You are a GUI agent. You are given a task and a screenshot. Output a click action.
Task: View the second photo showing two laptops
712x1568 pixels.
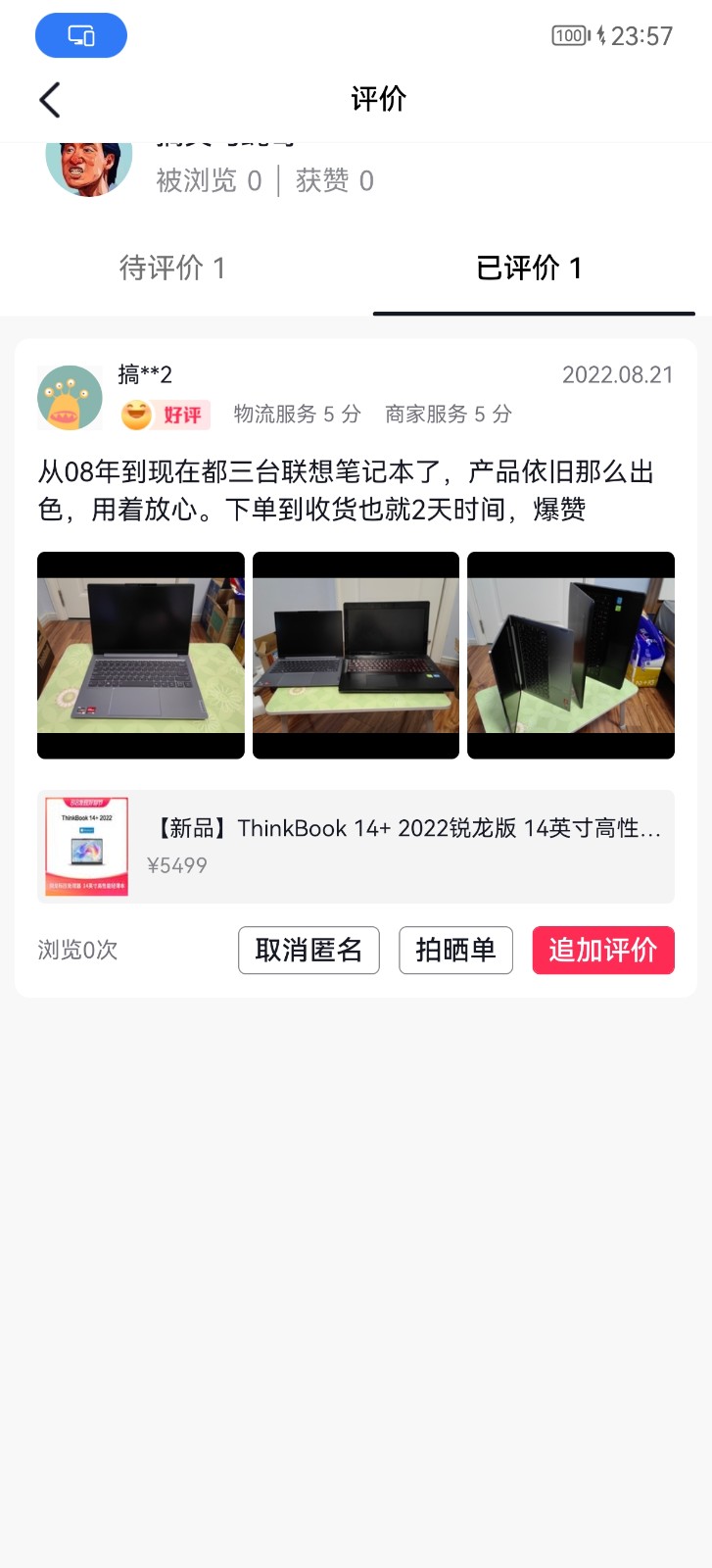[356, 655]
